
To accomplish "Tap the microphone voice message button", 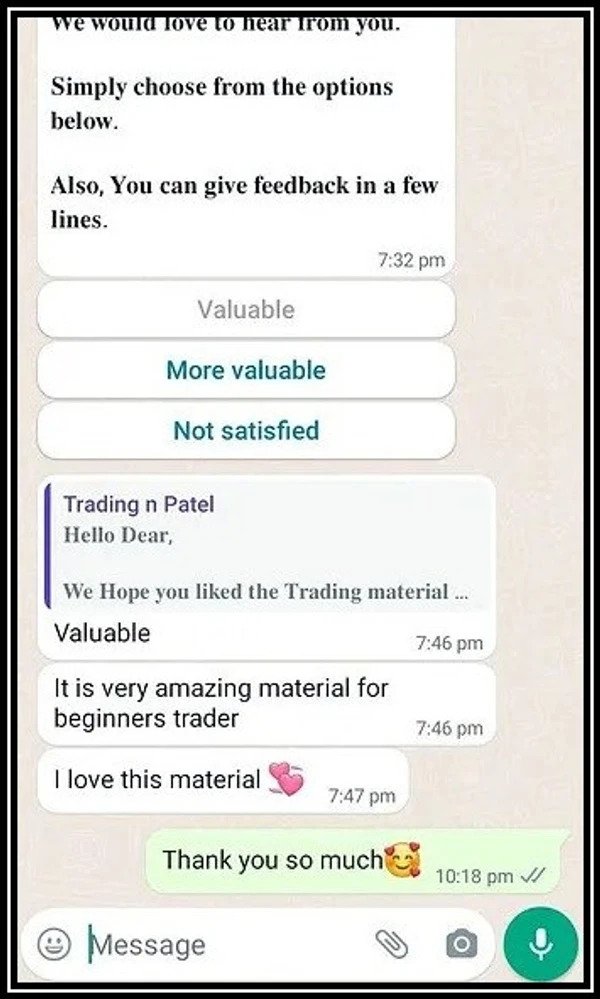I will (541, 943).
